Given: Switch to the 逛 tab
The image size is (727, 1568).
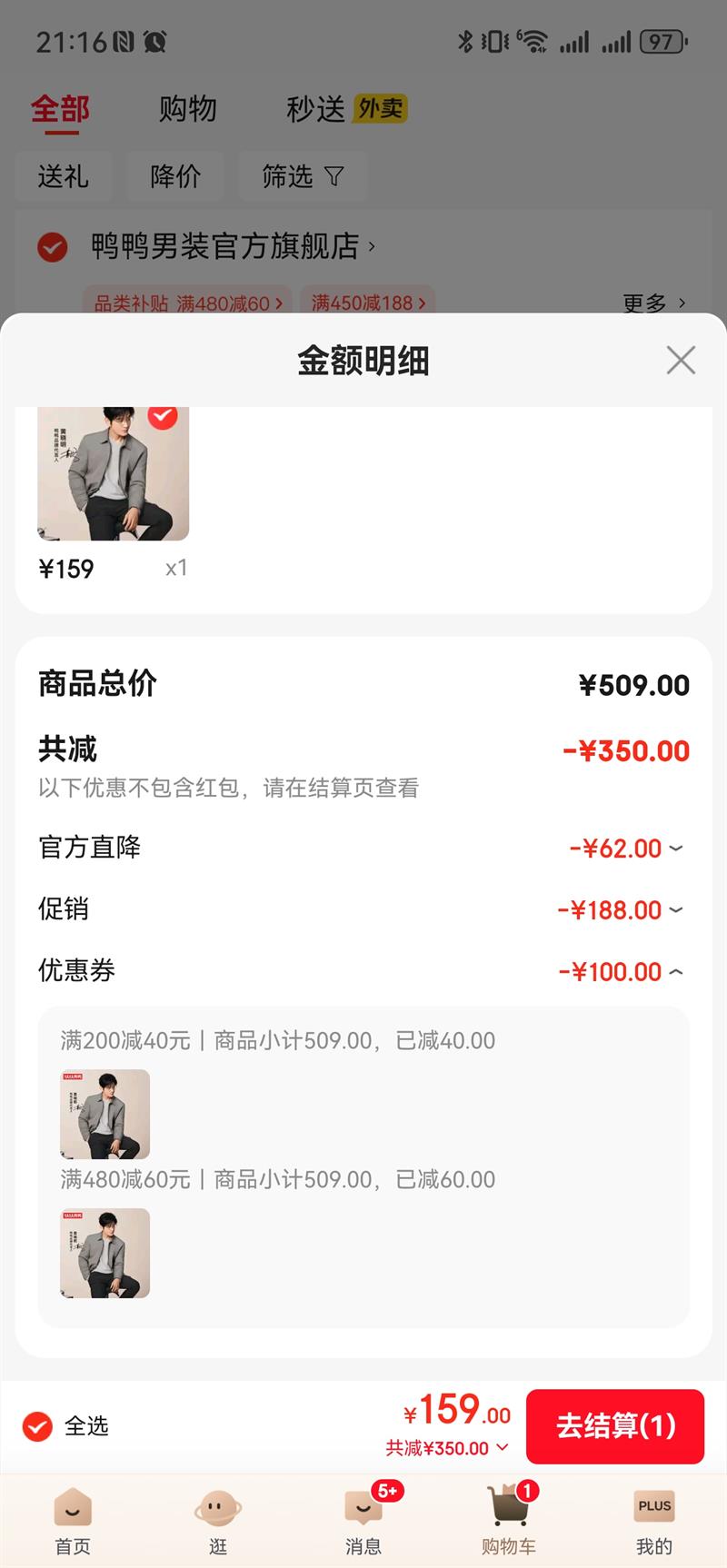Looking at the screenshot, I should pos(218,1521).
